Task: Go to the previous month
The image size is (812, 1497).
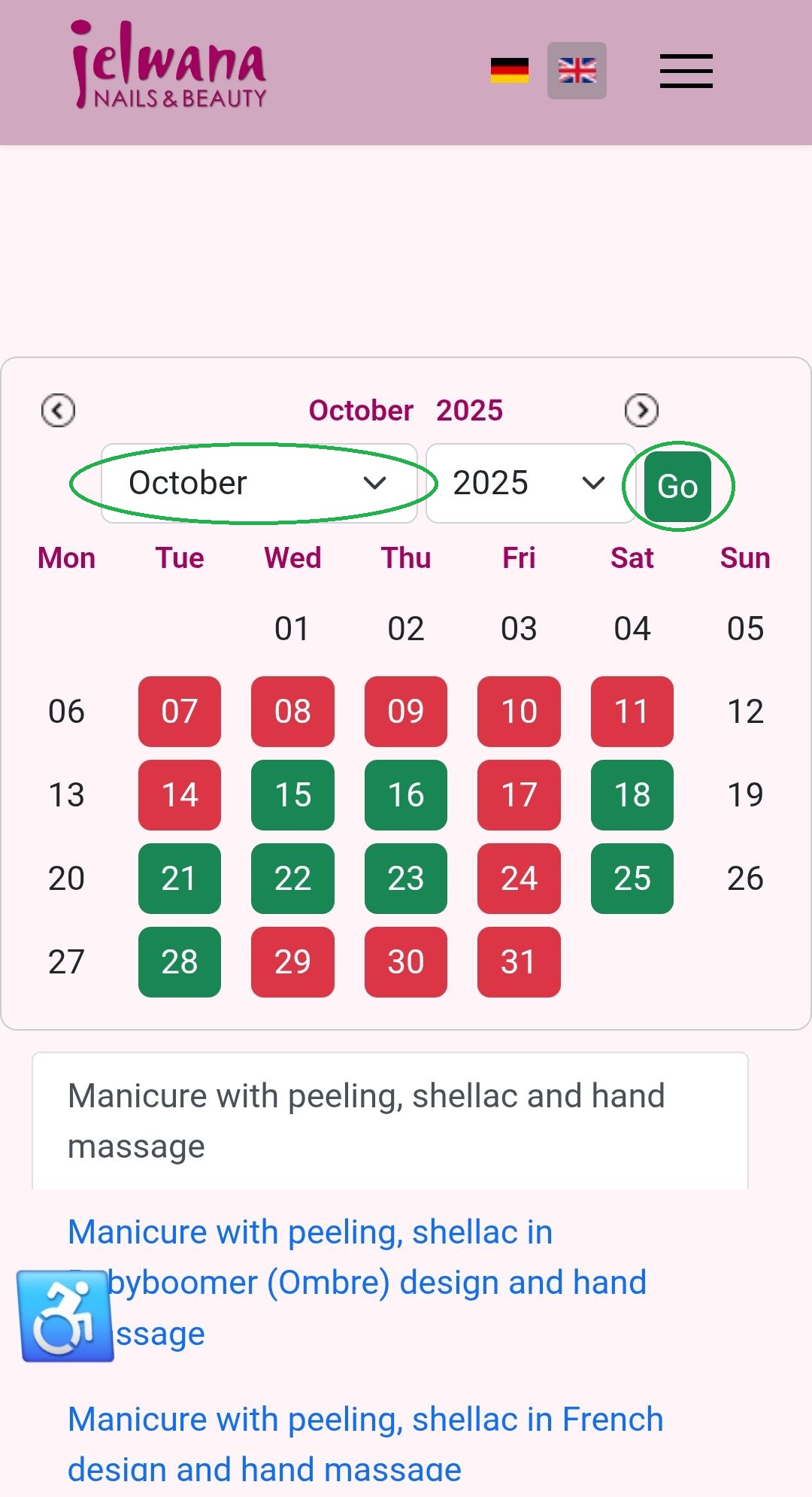Action: click(58, 411)
